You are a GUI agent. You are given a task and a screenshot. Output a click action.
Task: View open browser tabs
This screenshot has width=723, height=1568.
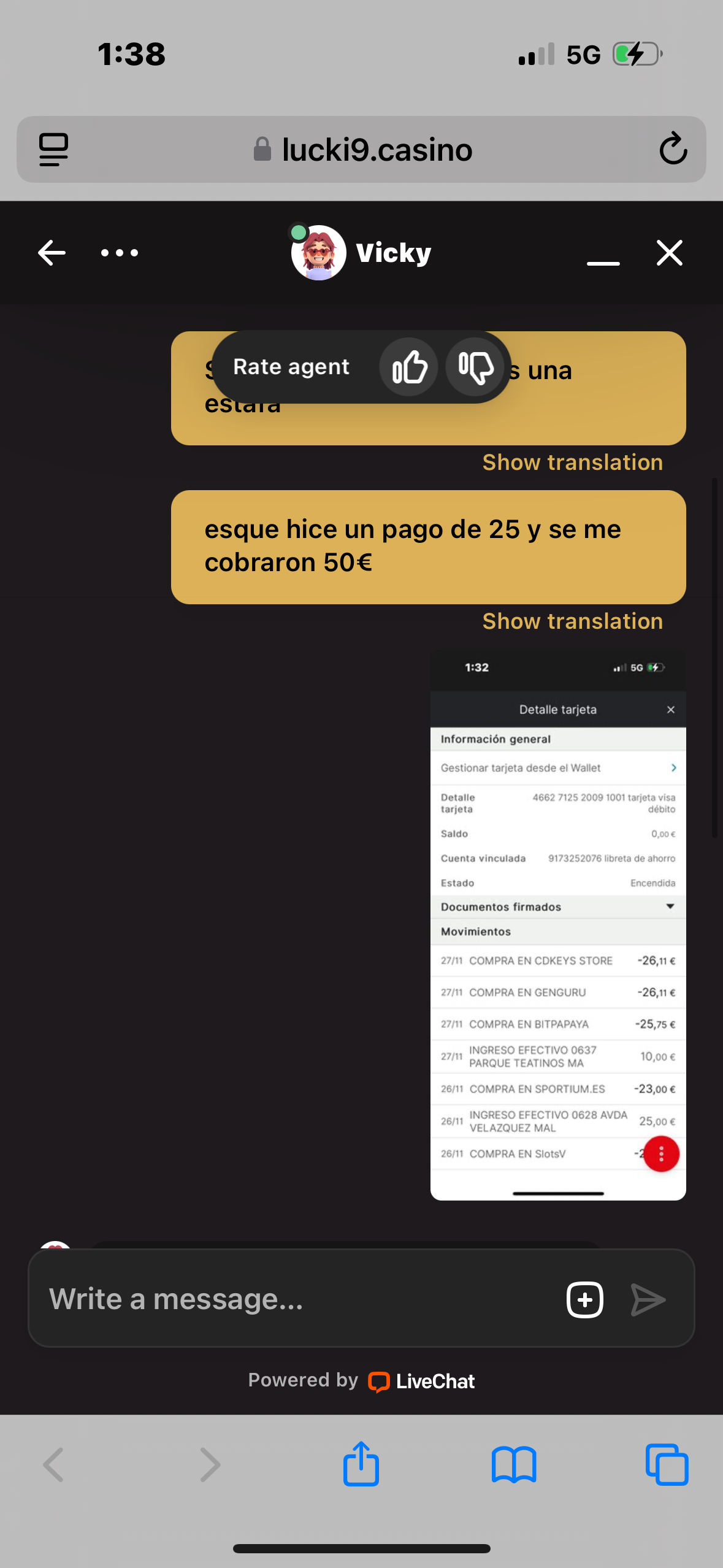[667, 1464]
